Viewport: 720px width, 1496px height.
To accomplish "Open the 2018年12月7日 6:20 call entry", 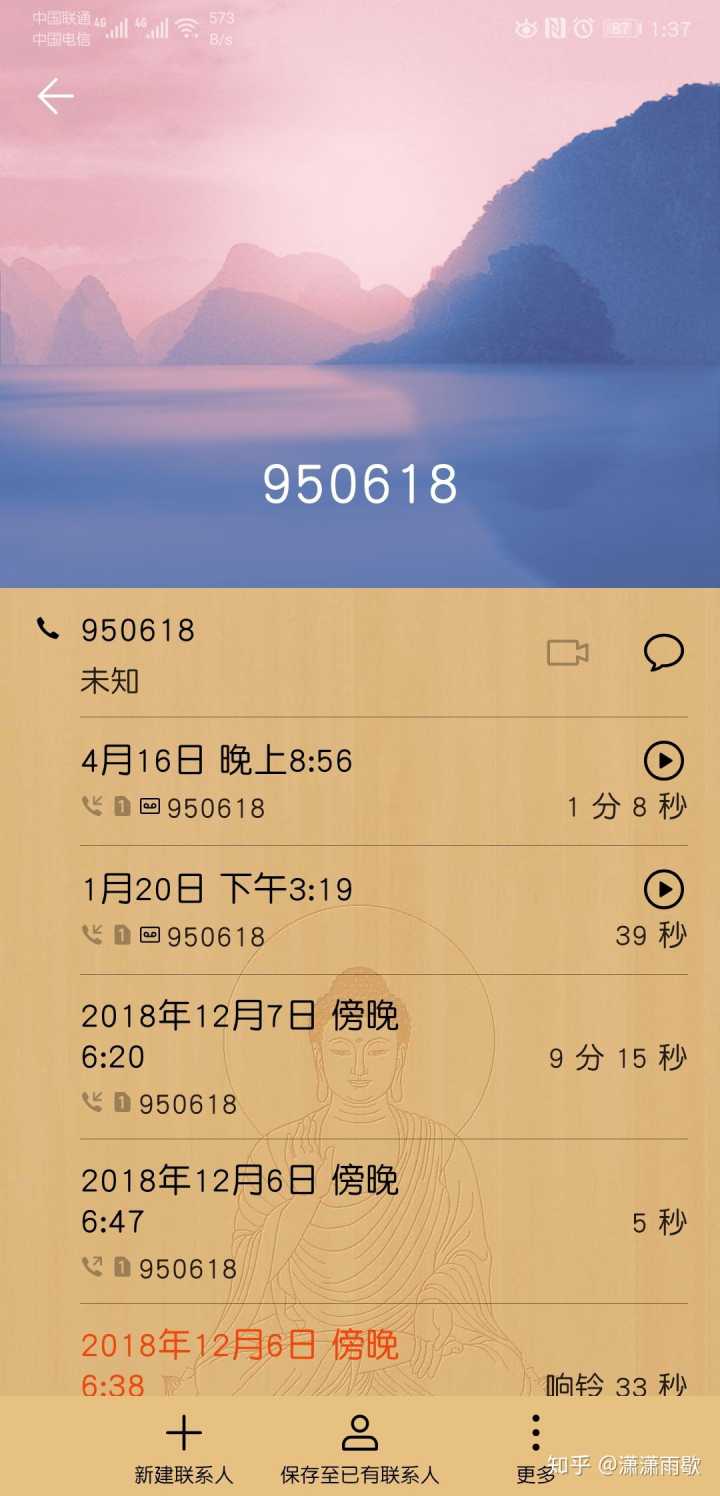I will (x=383, y=1057).
